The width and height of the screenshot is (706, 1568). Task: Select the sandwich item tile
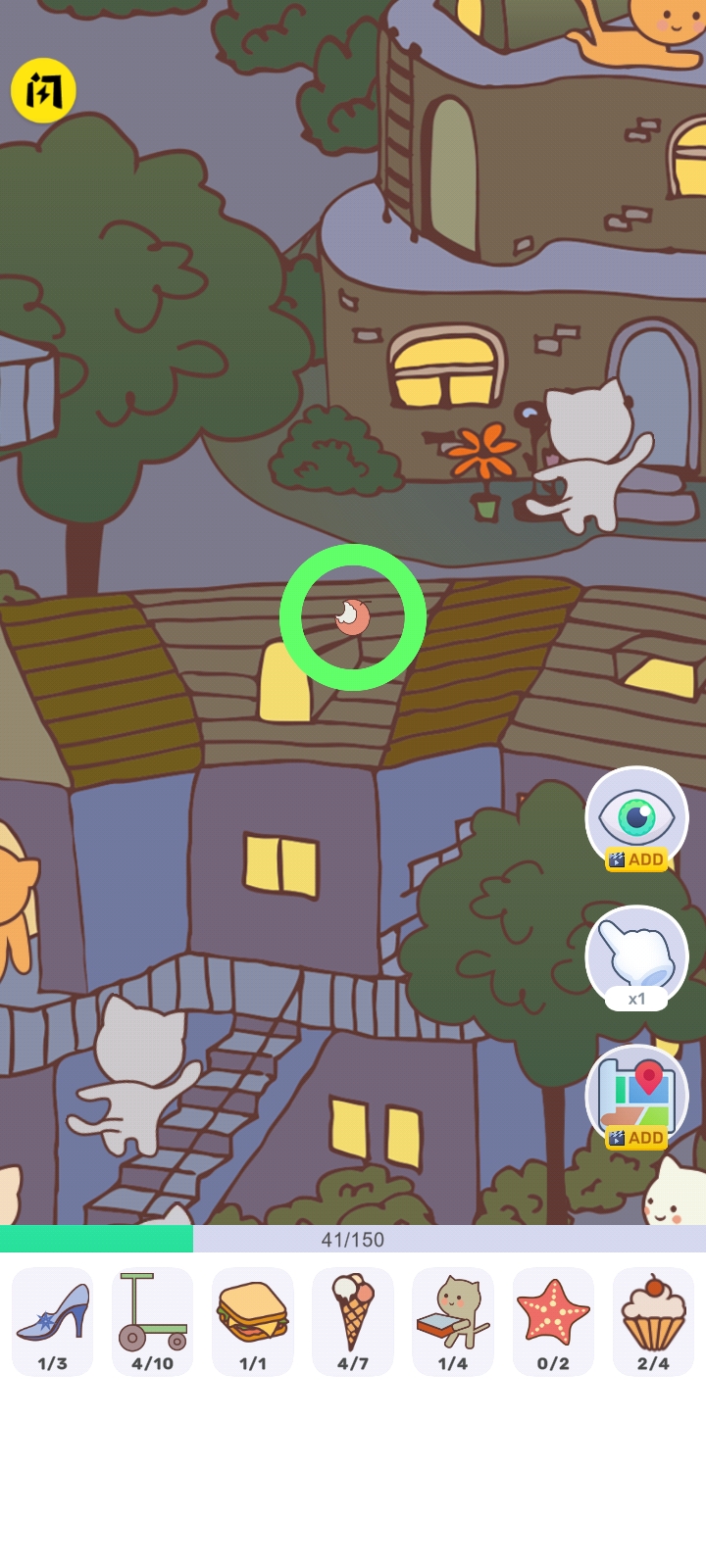click(253, 1321)
